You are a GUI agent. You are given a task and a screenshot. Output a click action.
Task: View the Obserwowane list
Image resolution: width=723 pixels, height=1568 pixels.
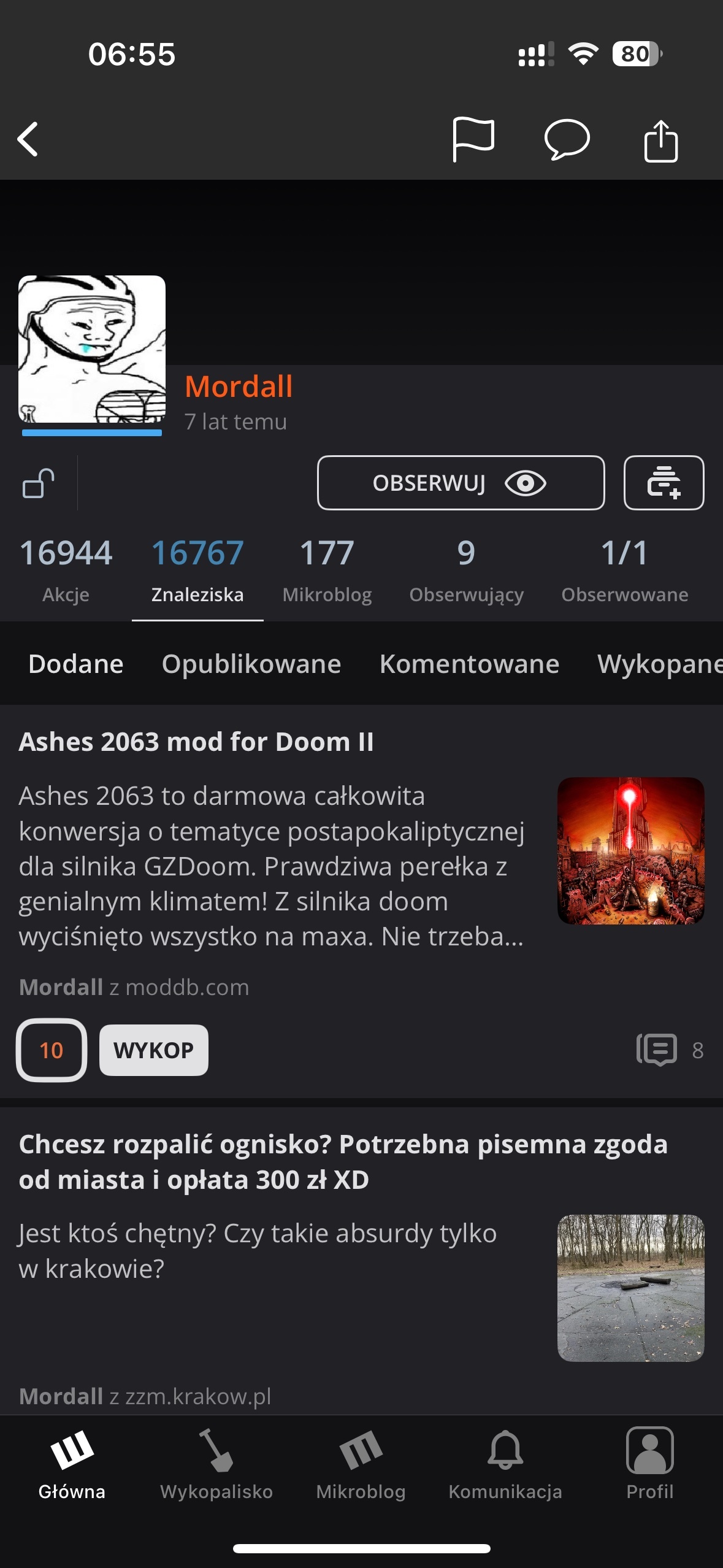(624, 569)
